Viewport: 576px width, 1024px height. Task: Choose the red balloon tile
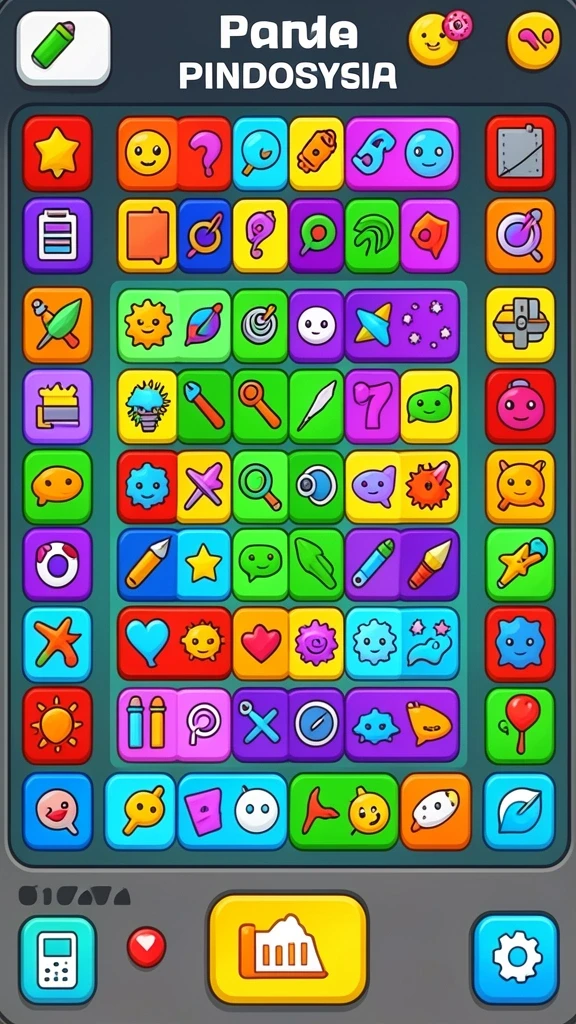click(520, 726)
